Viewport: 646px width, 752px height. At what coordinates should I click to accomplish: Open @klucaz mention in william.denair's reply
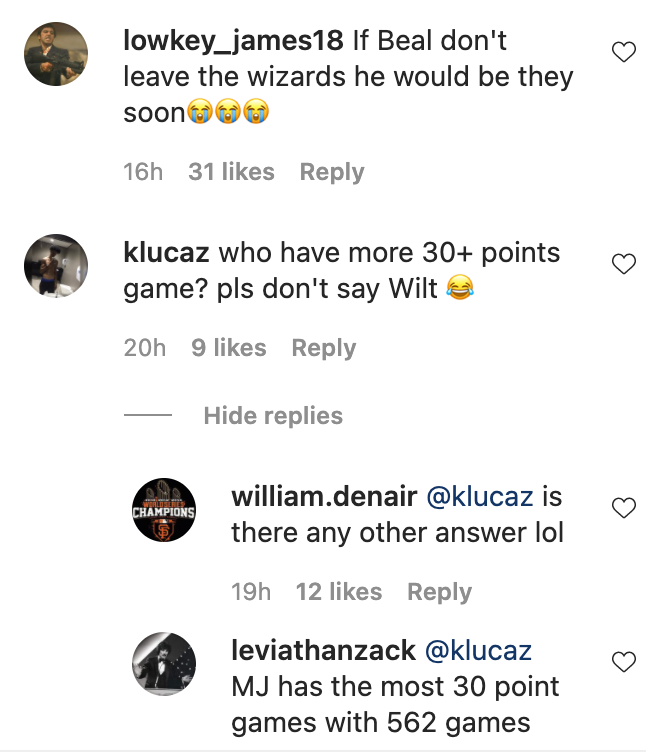[482, 497]
